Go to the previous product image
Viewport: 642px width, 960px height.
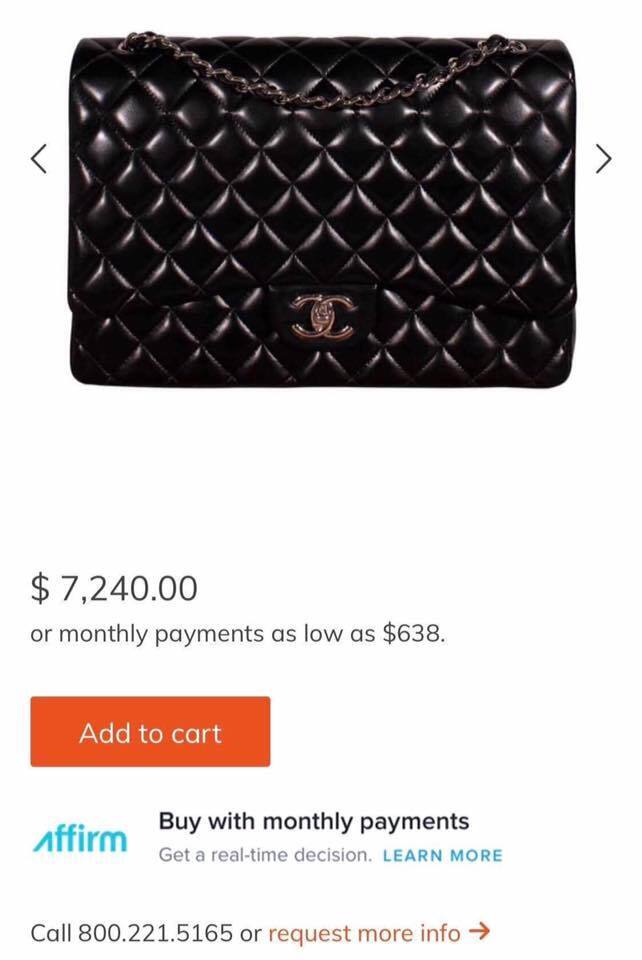coord(39,159)
